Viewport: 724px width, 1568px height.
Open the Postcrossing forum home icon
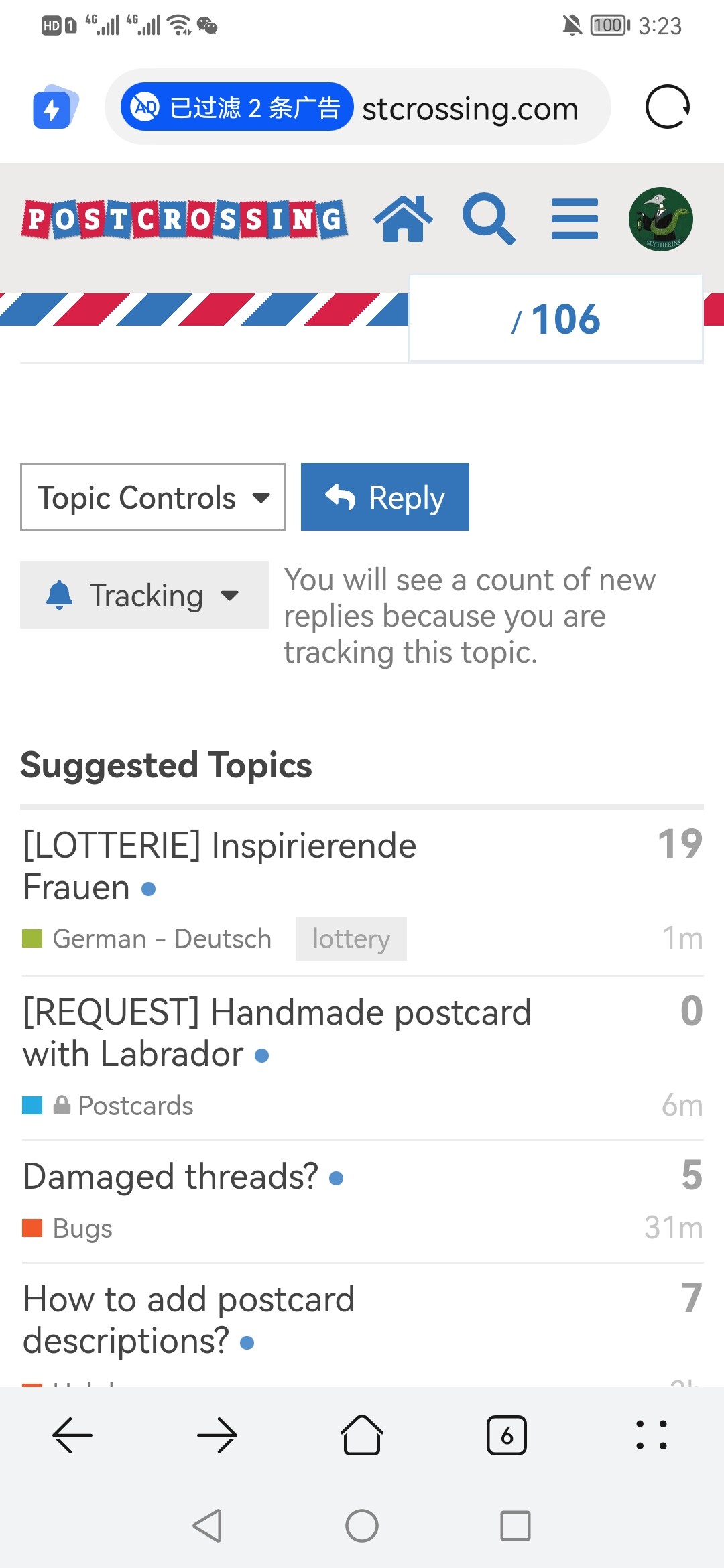click(x=403, y=218)
